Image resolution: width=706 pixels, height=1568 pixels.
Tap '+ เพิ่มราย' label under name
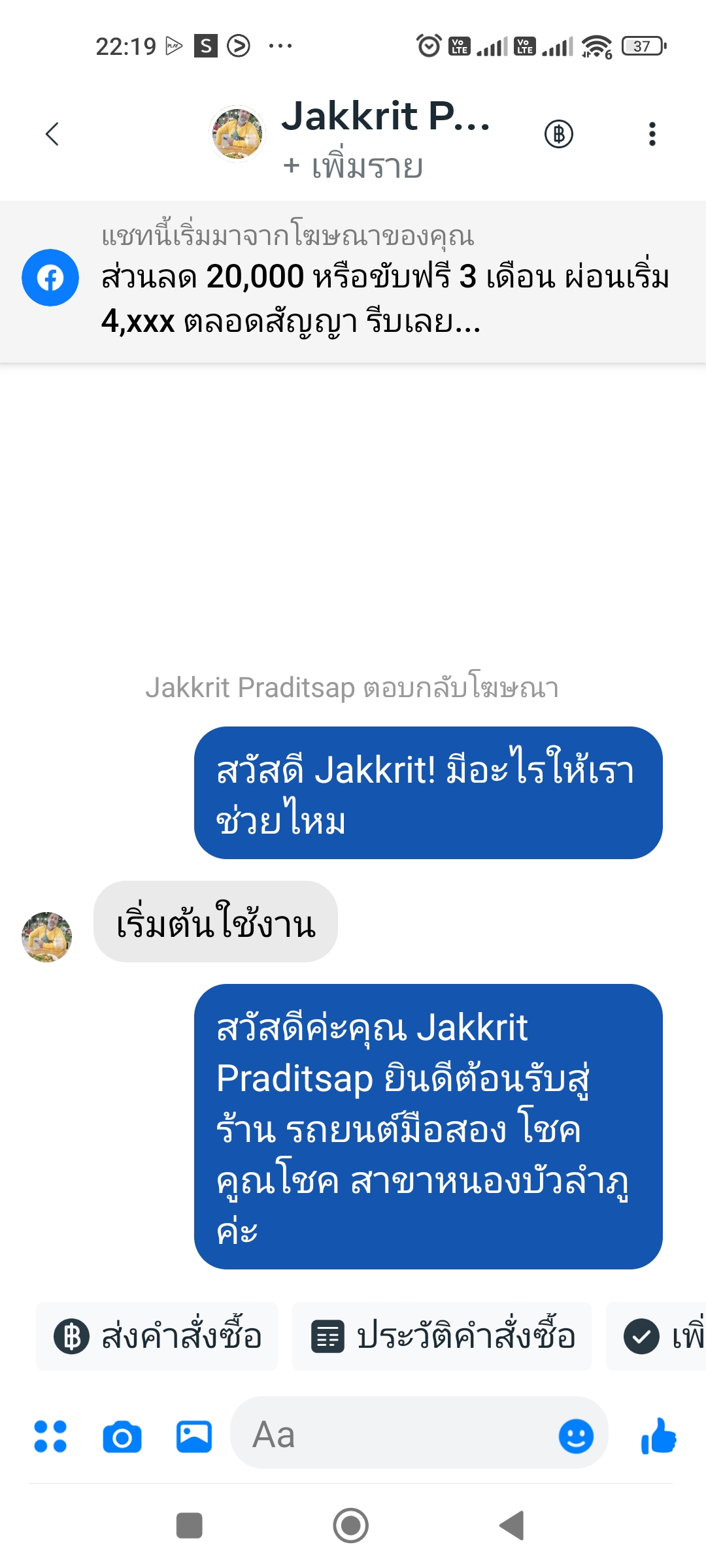(353, 167)
